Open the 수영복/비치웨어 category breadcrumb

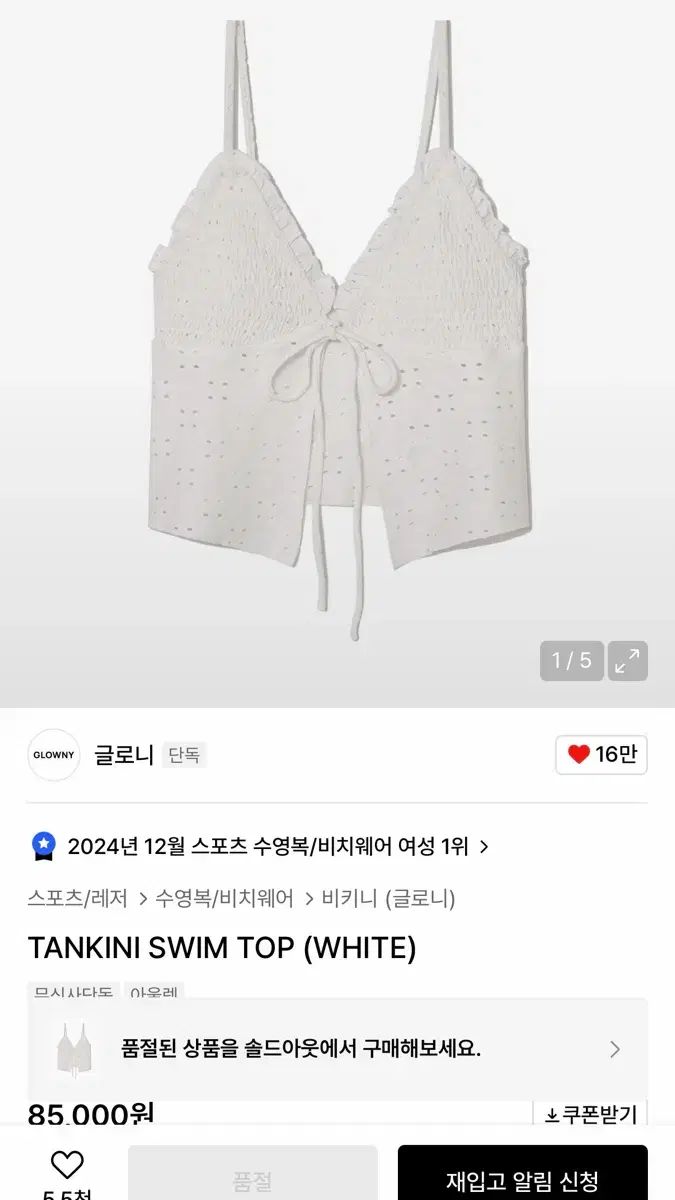(x=224, y=898)
